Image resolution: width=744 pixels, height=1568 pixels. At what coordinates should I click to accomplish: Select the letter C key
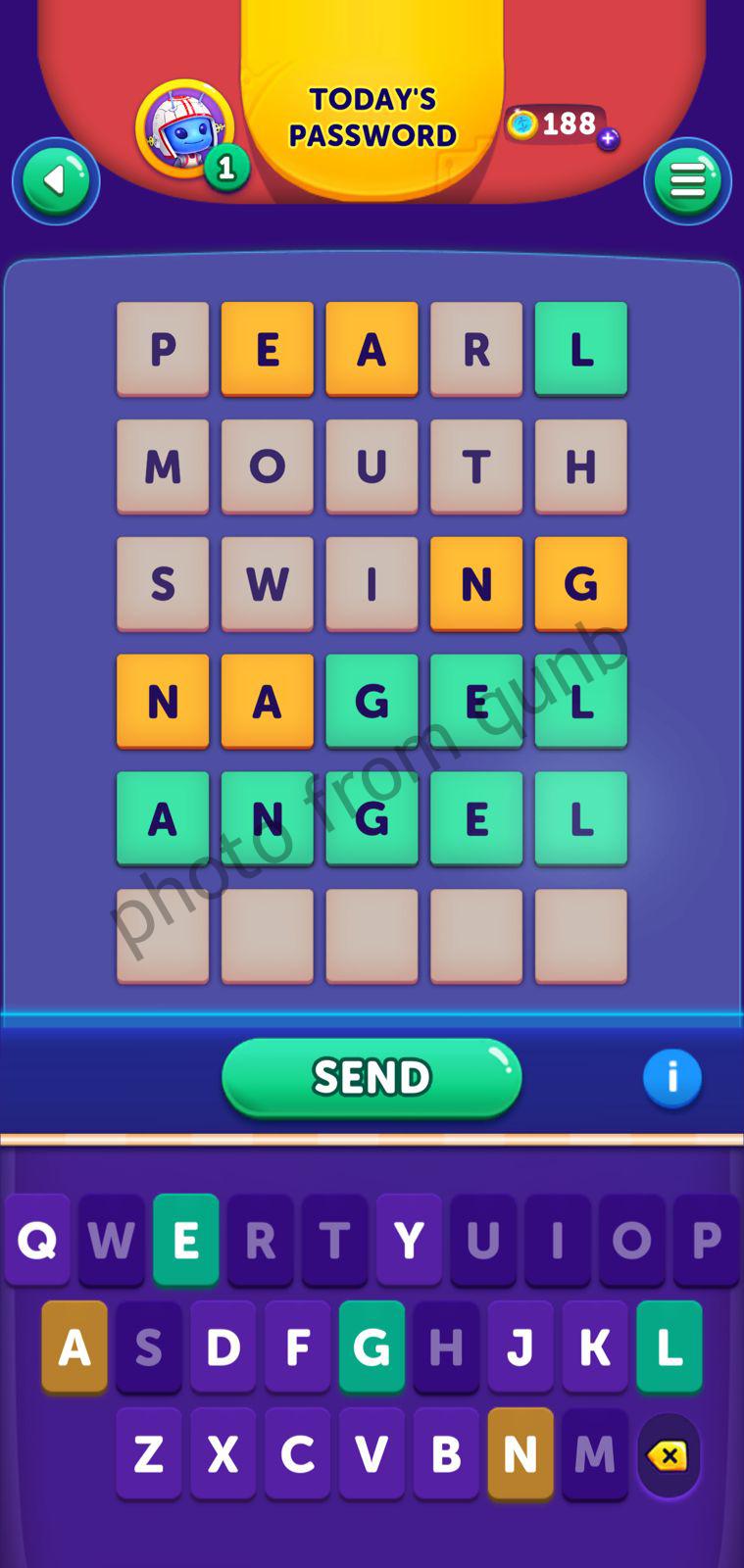297,1455
